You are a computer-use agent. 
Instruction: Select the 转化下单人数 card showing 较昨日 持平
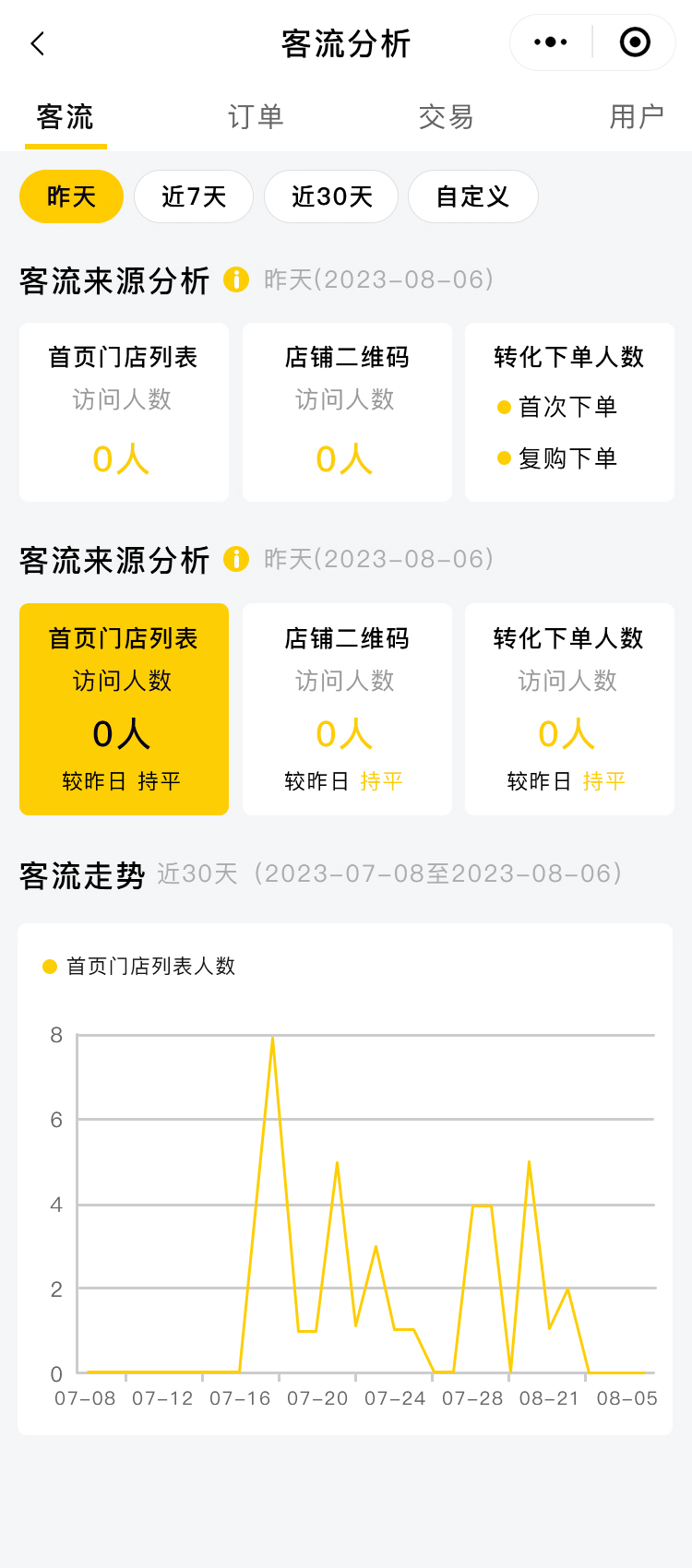click(569, 708)
